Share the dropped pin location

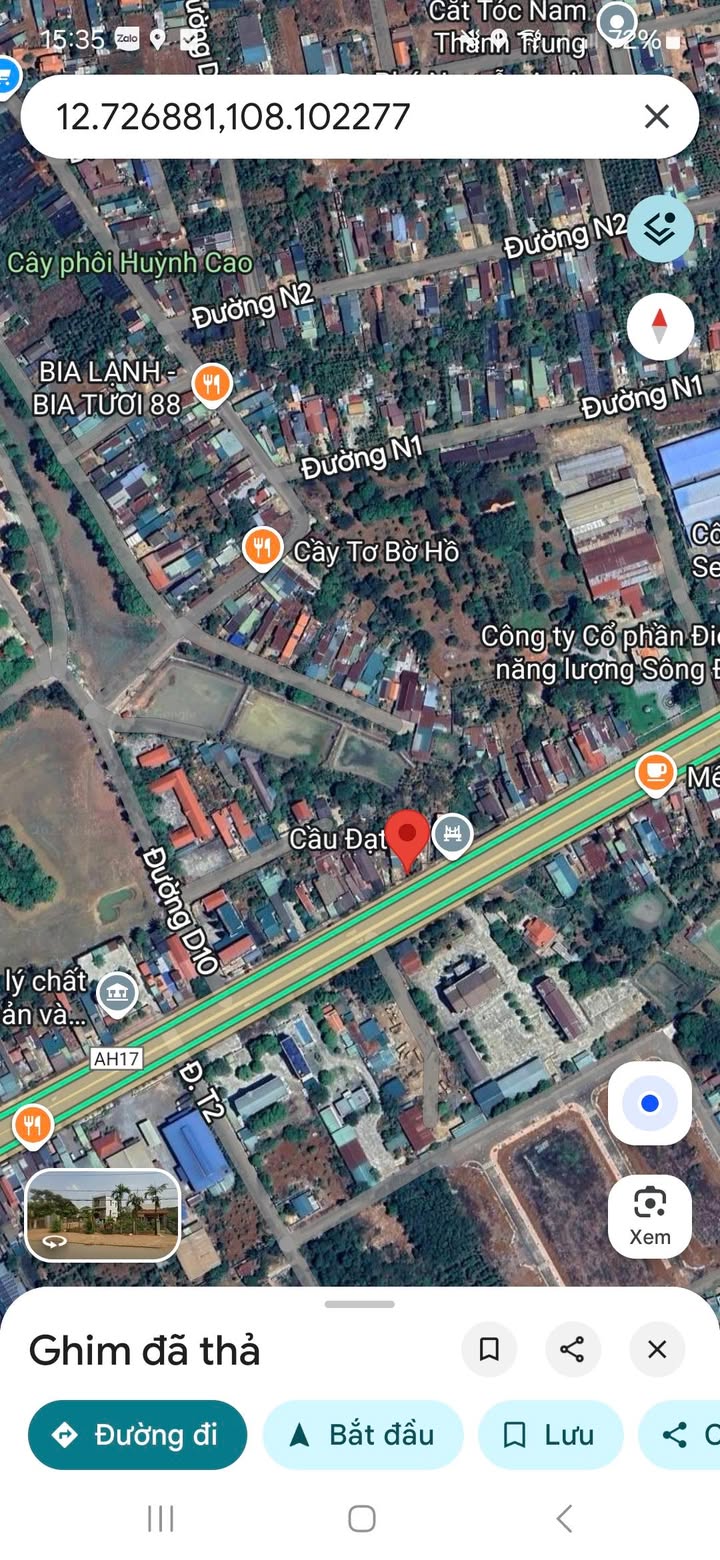573,1350
